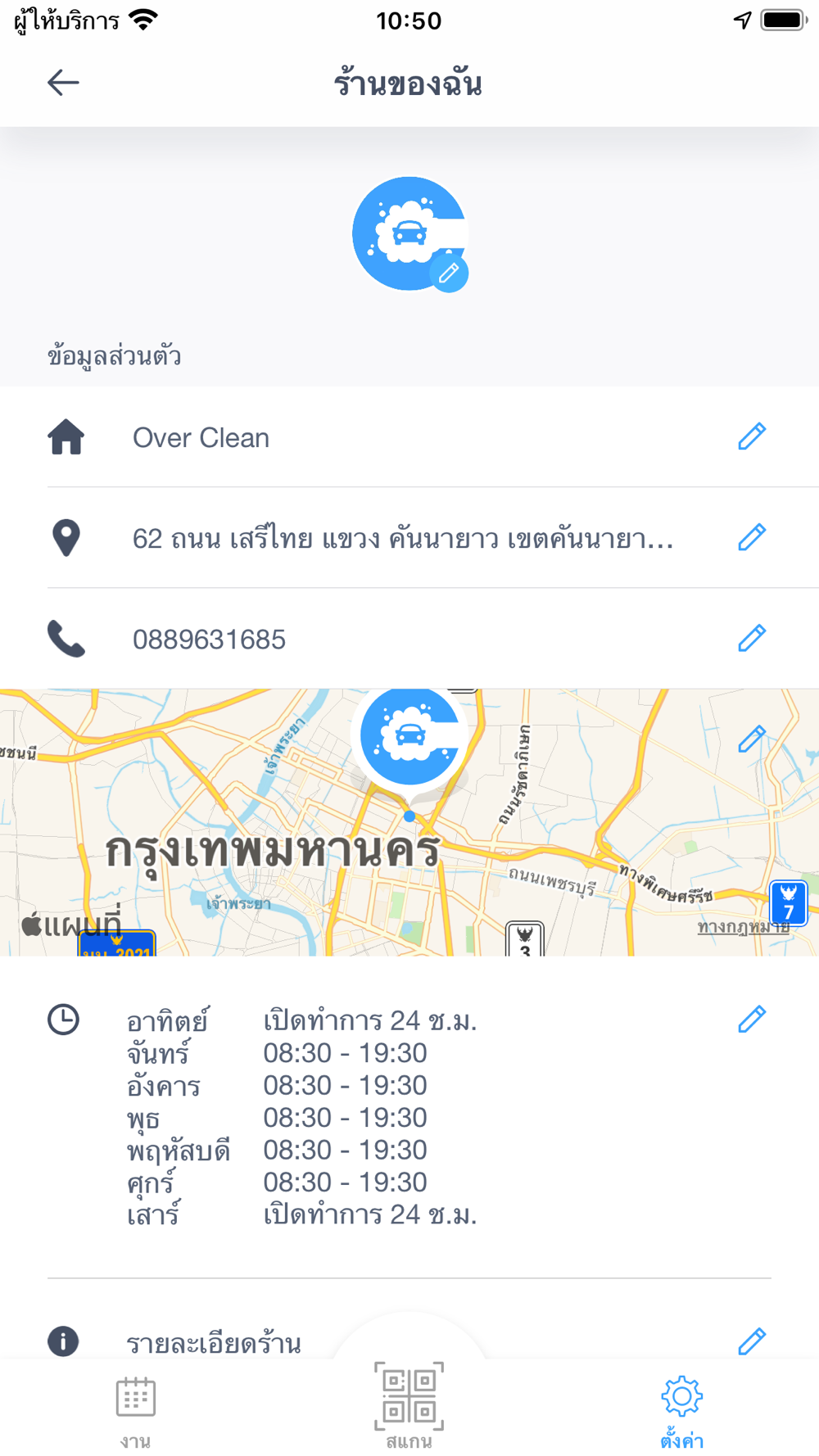The height and width of the screenshot is (1456, 819).
Task: Open the สแกน QR scanner
Action: pos(409,1405)
